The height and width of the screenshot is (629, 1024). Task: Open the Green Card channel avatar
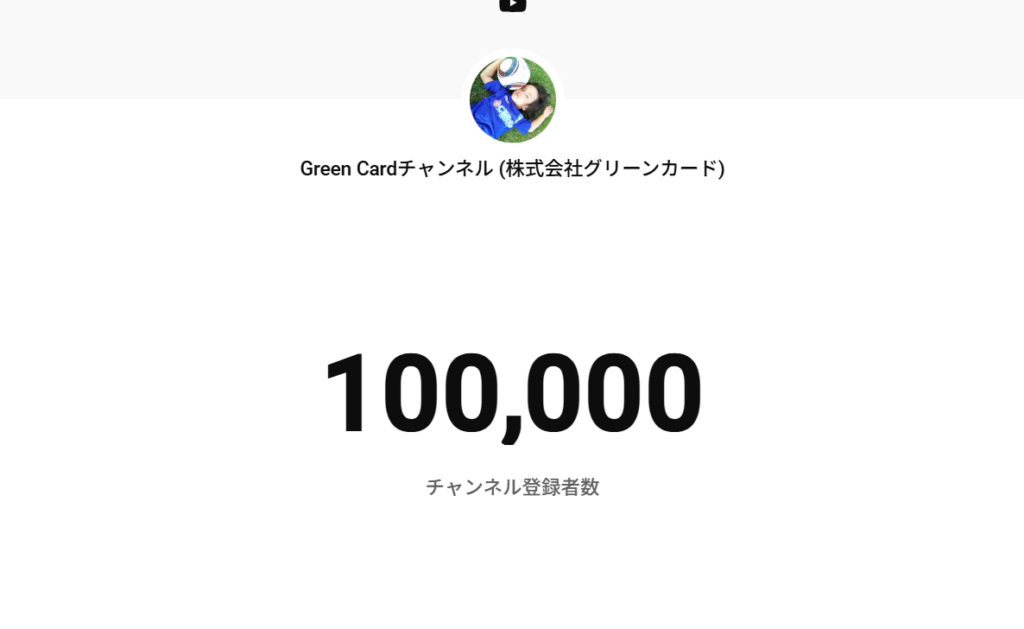[x=512, y=99]
